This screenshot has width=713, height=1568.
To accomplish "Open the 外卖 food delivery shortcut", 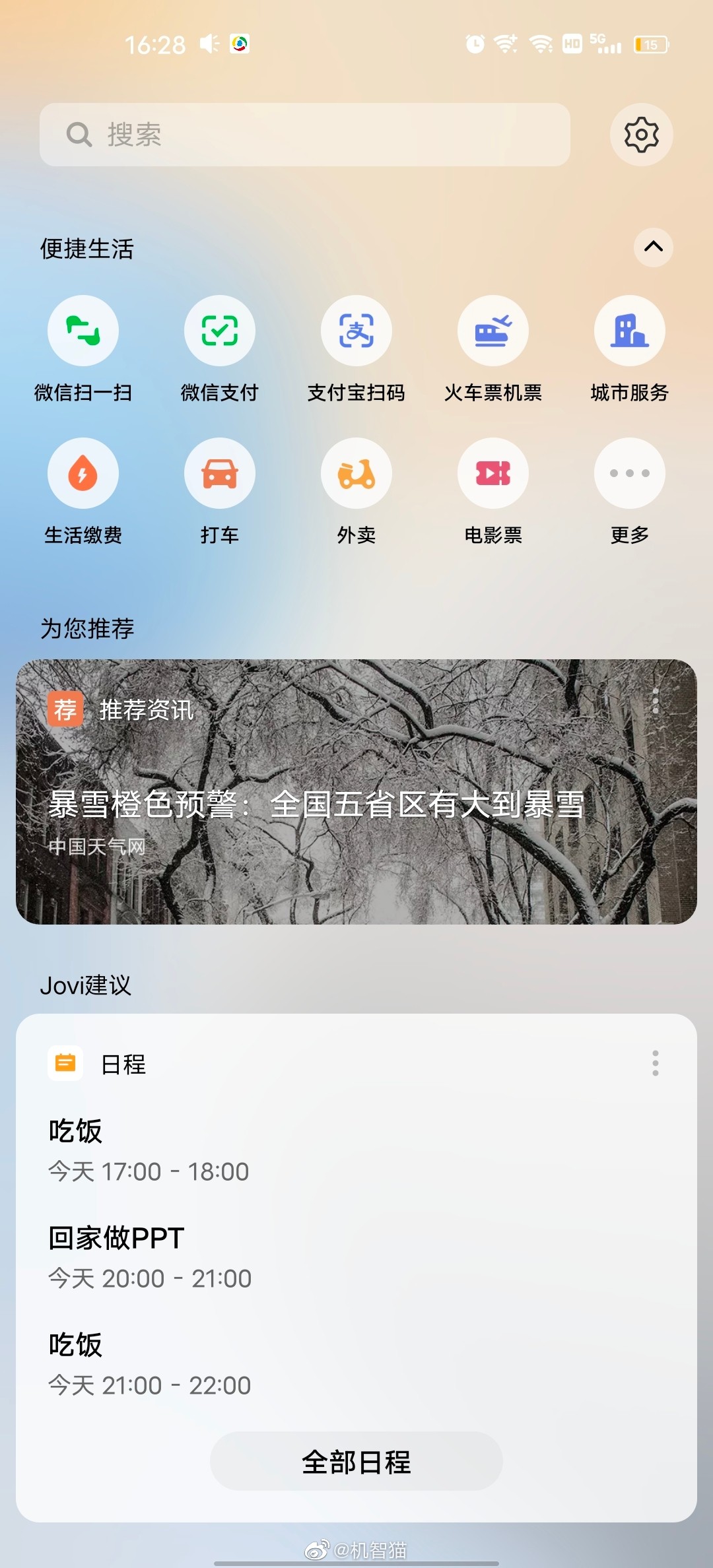I will (356, 474).
